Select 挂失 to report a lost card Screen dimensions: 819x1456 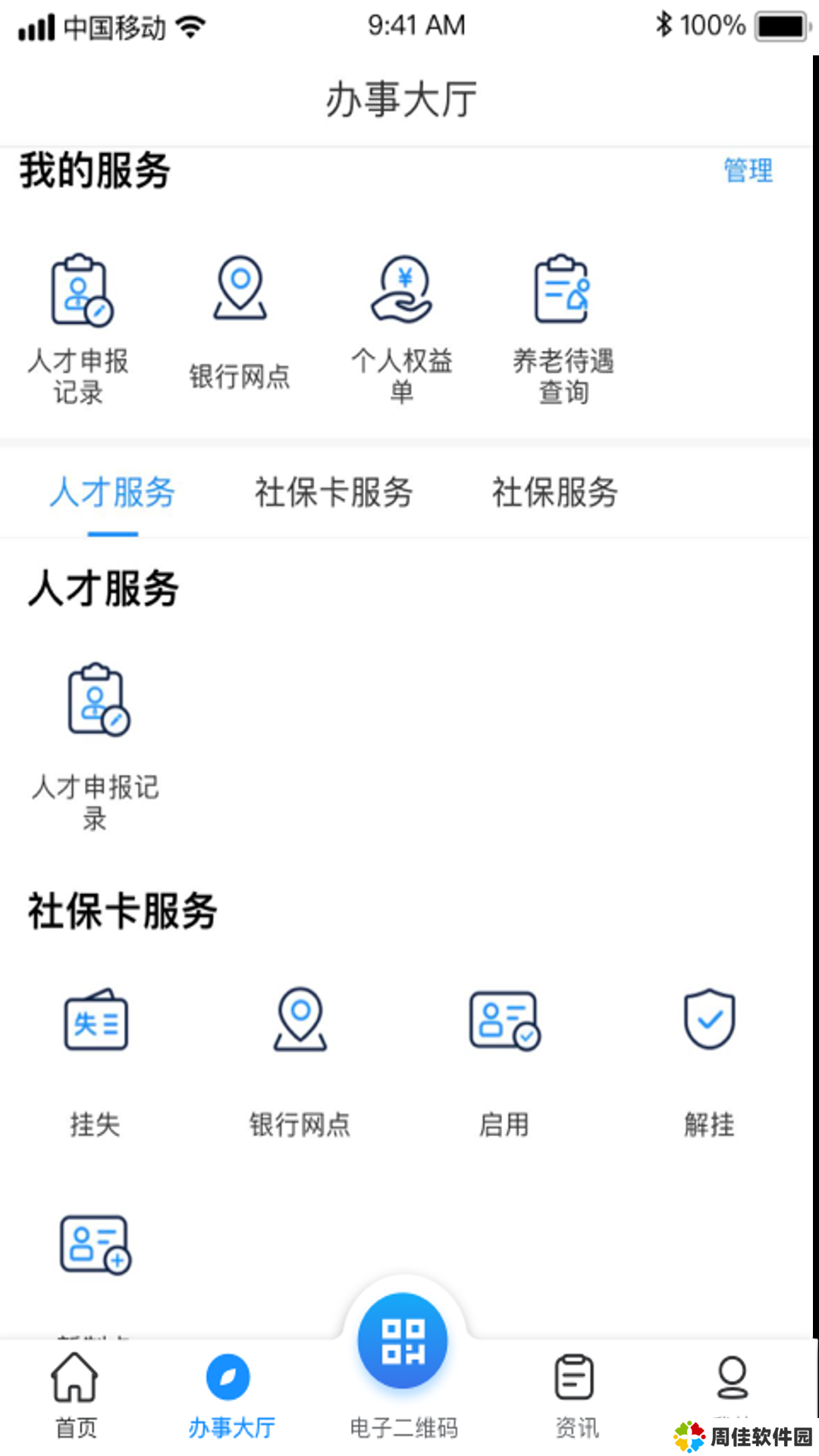[x=96, y=1058]
